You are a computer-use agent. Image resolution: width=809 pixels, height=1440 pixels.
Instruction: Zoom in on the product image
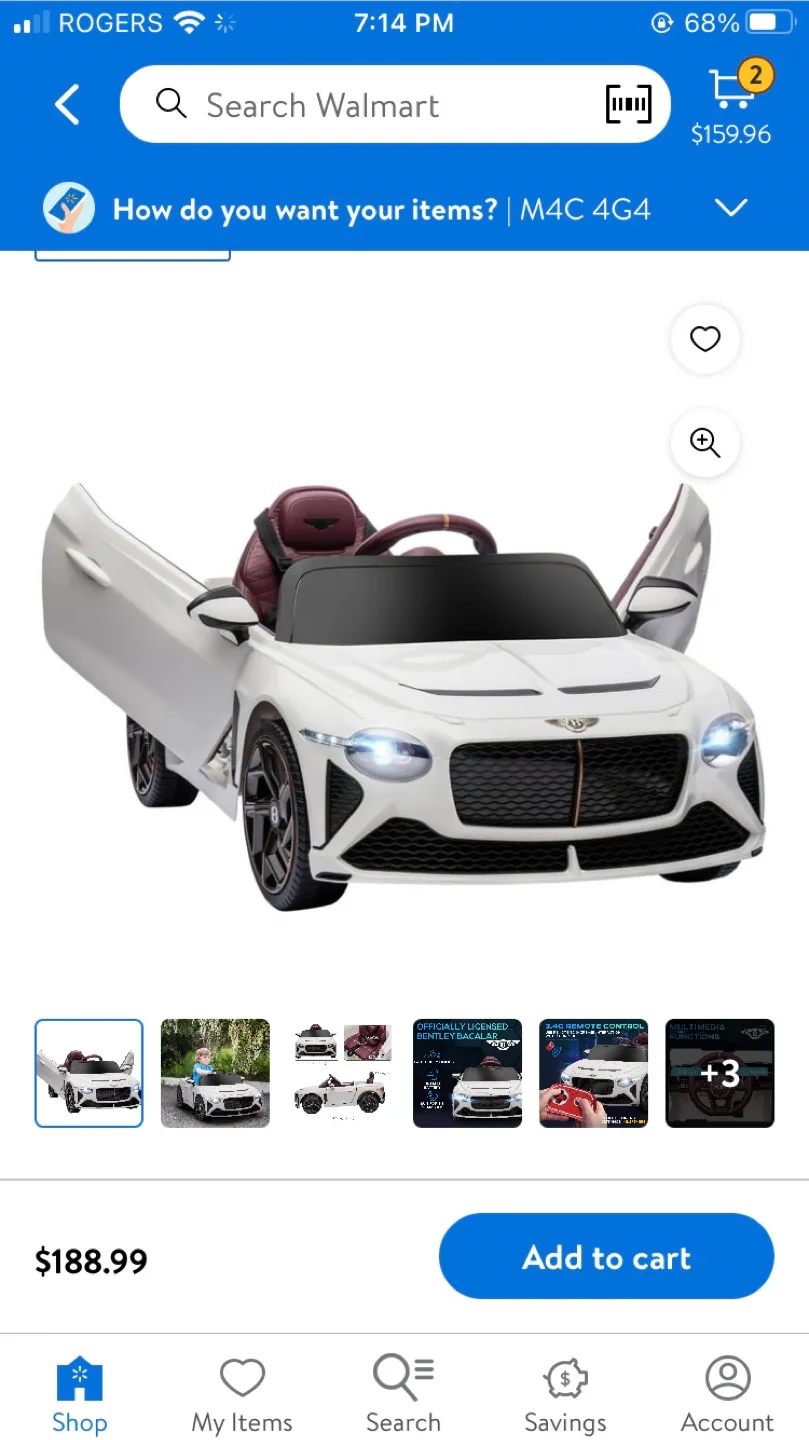click(x=705, y=443)
